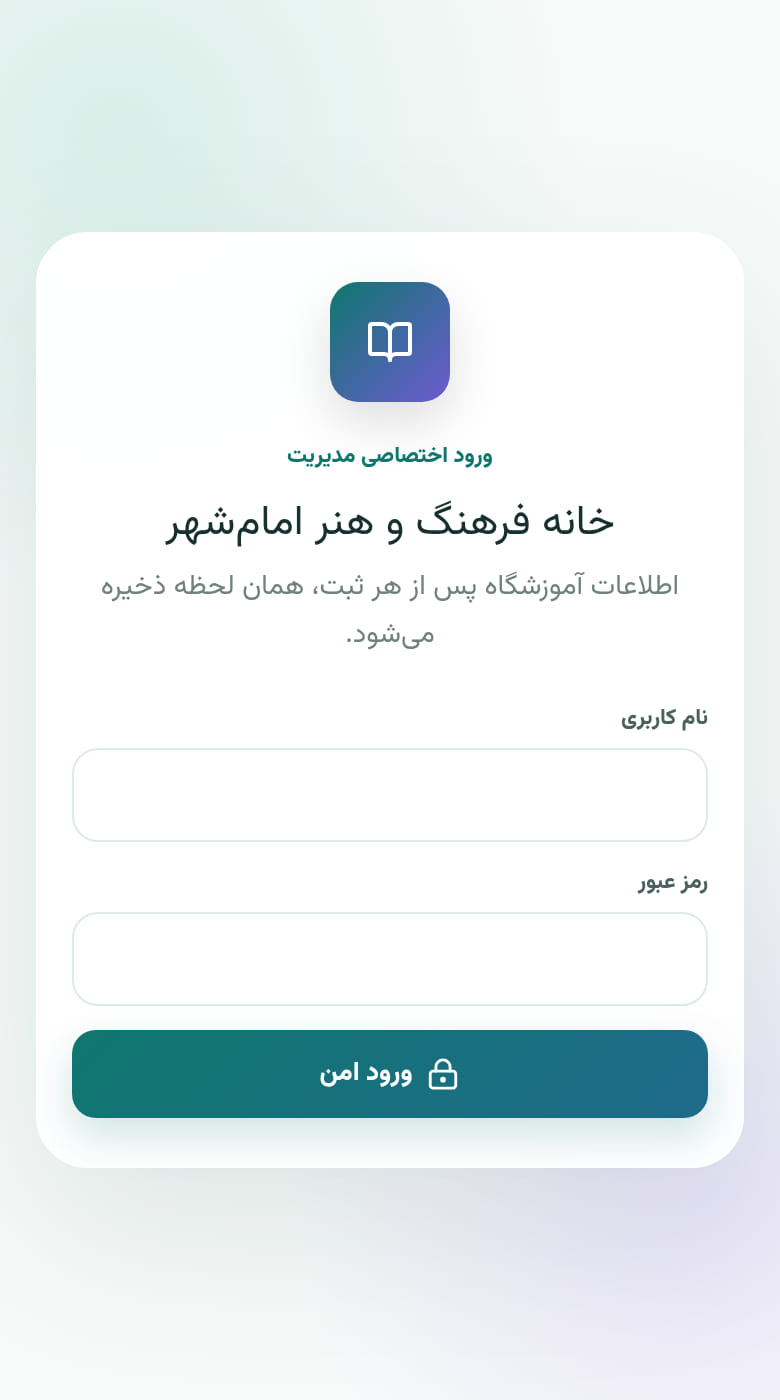Tap the رمز عبور password field

click(x=390, y=959)
